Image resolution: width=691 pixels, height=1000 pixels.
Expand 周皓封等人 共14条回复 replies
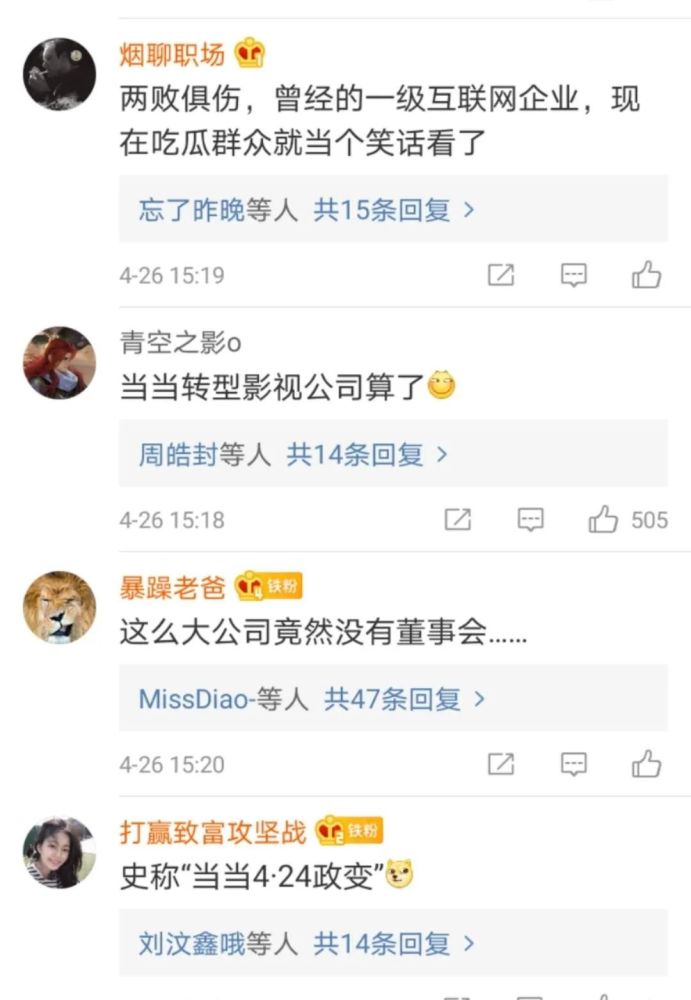pos(293,455)
